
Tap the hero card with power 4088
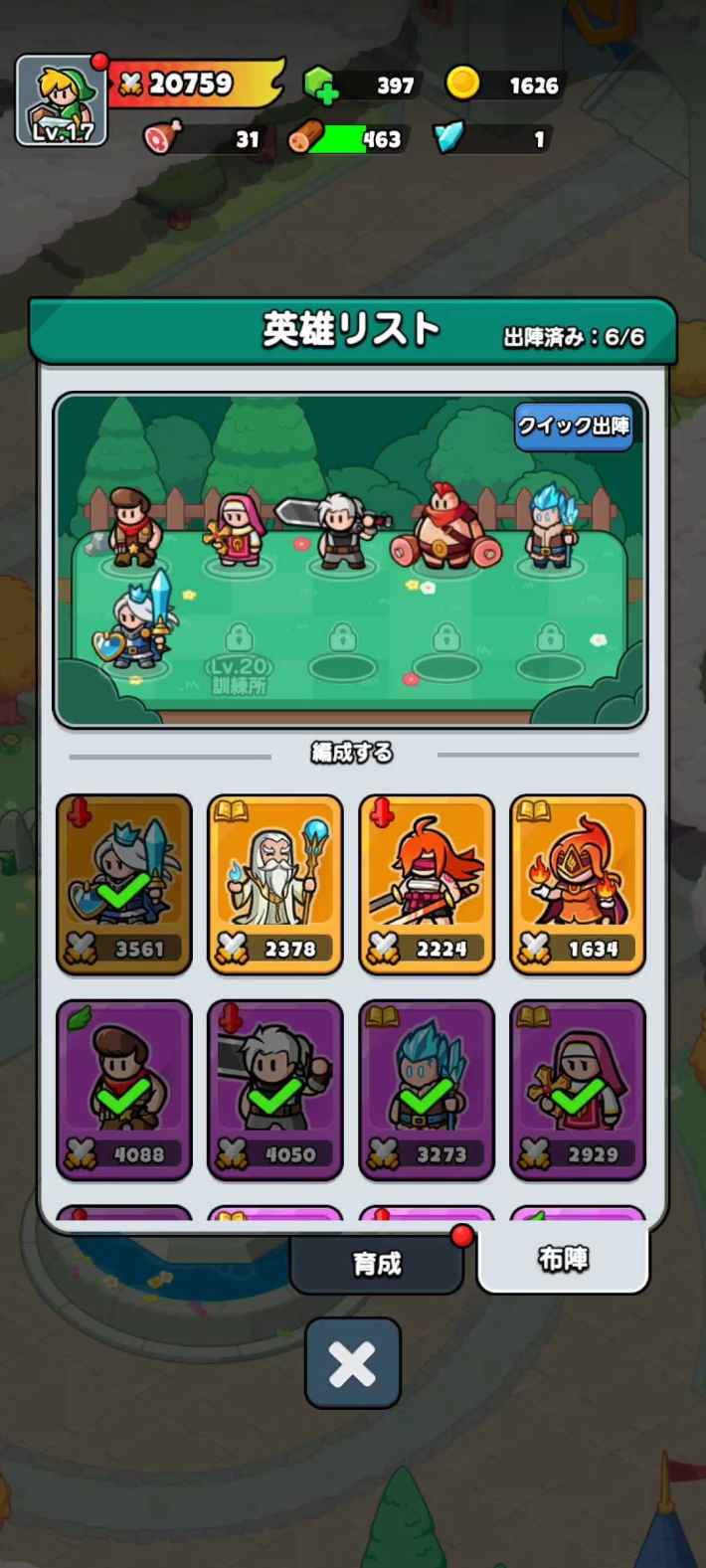(124, 1090)
